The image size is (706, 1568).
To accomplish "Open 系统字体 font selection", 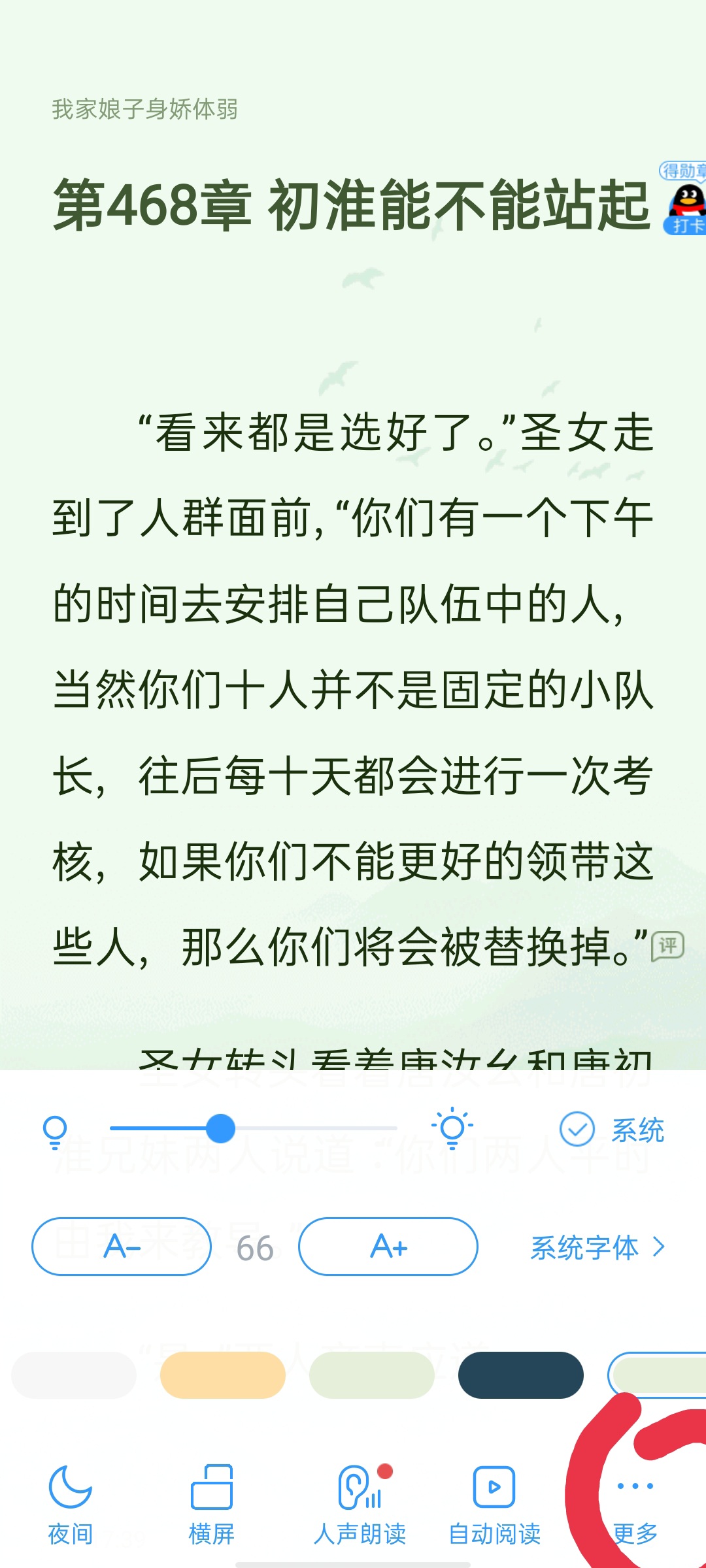I will (x=597, y=1247).
